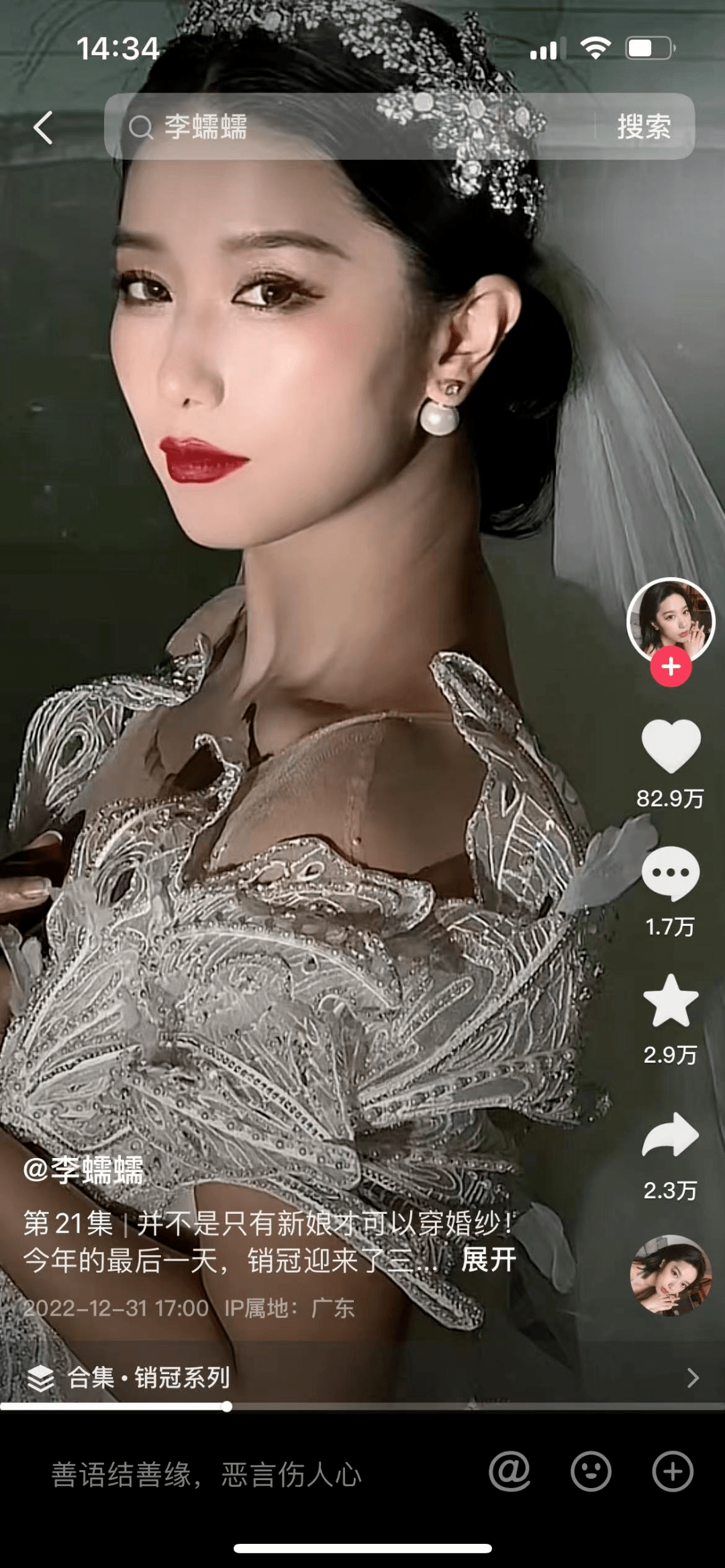
Task: Open the emoji smiley picker
Action: pyautogui.click(x=591, y=1472)
